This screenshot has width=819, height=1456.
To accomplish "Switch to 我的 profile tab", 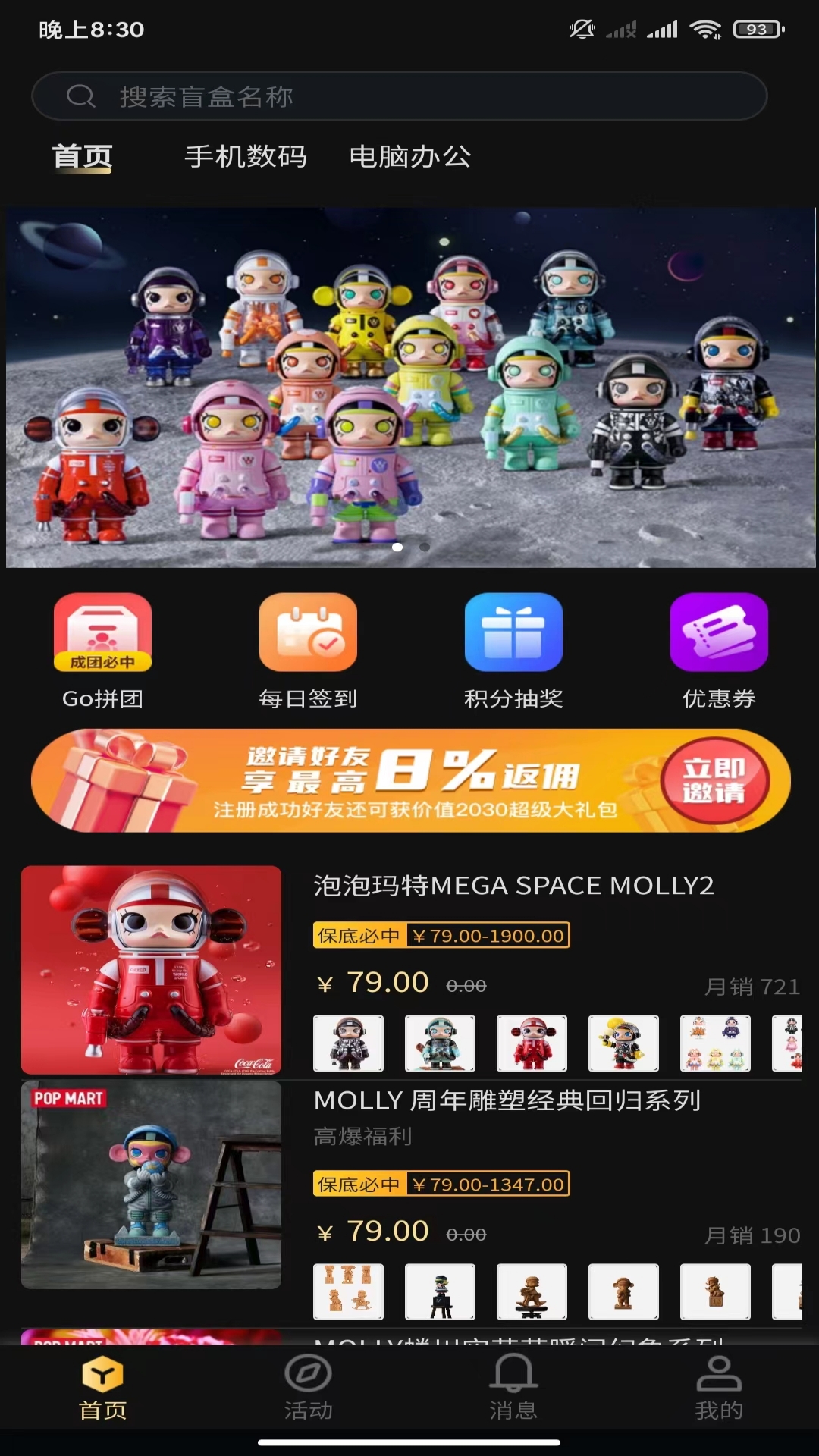I will pos(718,1388).
